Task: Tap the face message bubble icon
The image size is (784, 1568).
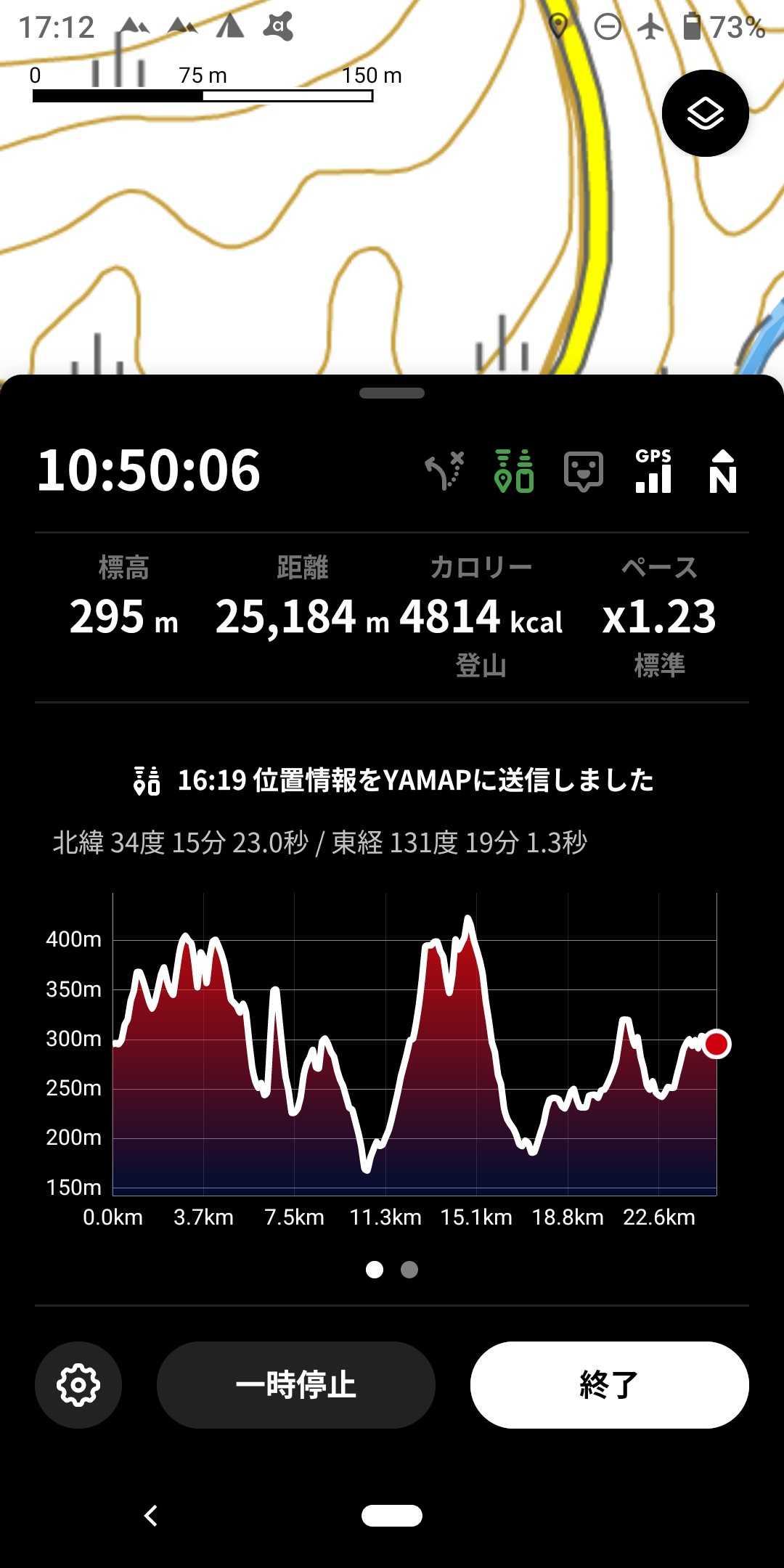Action: coord(584,471)
